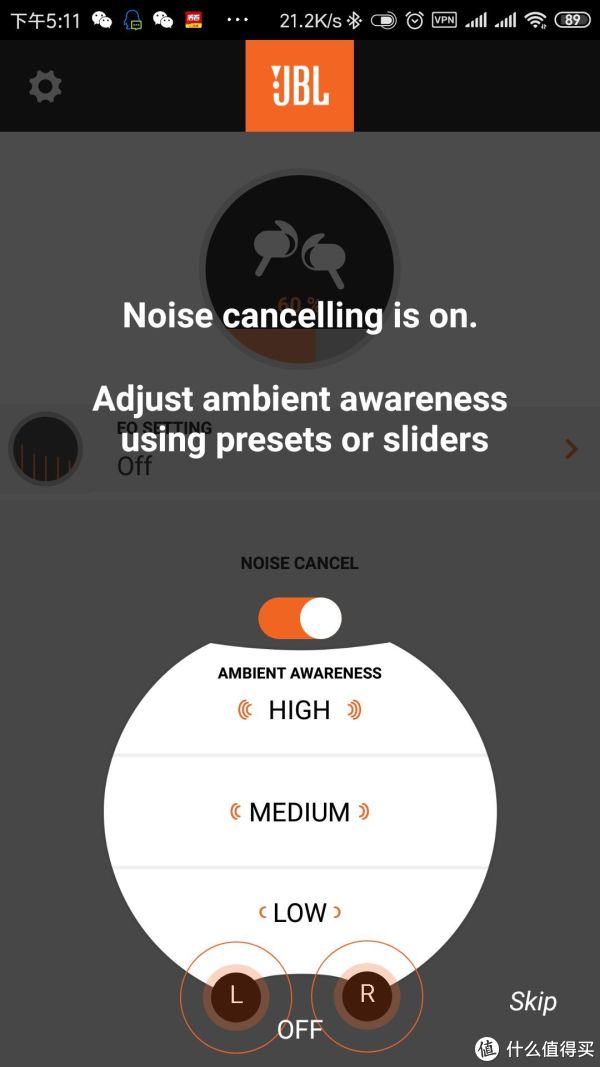Select the HIGH ambient awareness preset
Image resolution: width=600 pixels, height=1067 pixels.
click(300, 710)
